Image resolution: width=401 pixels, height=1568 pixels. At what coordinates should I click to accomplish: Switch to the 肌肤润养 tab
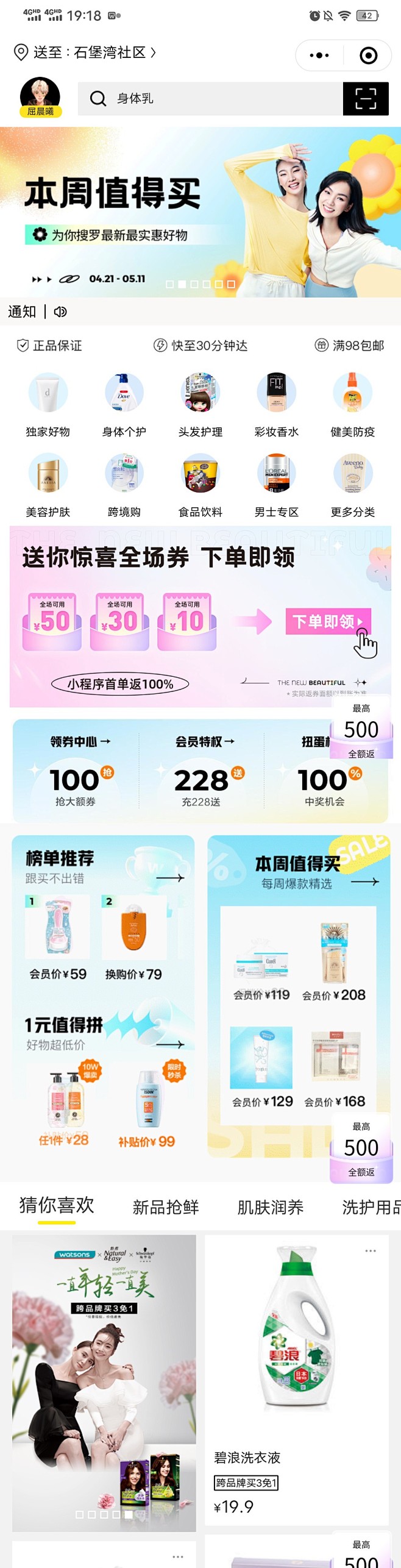270,1207
